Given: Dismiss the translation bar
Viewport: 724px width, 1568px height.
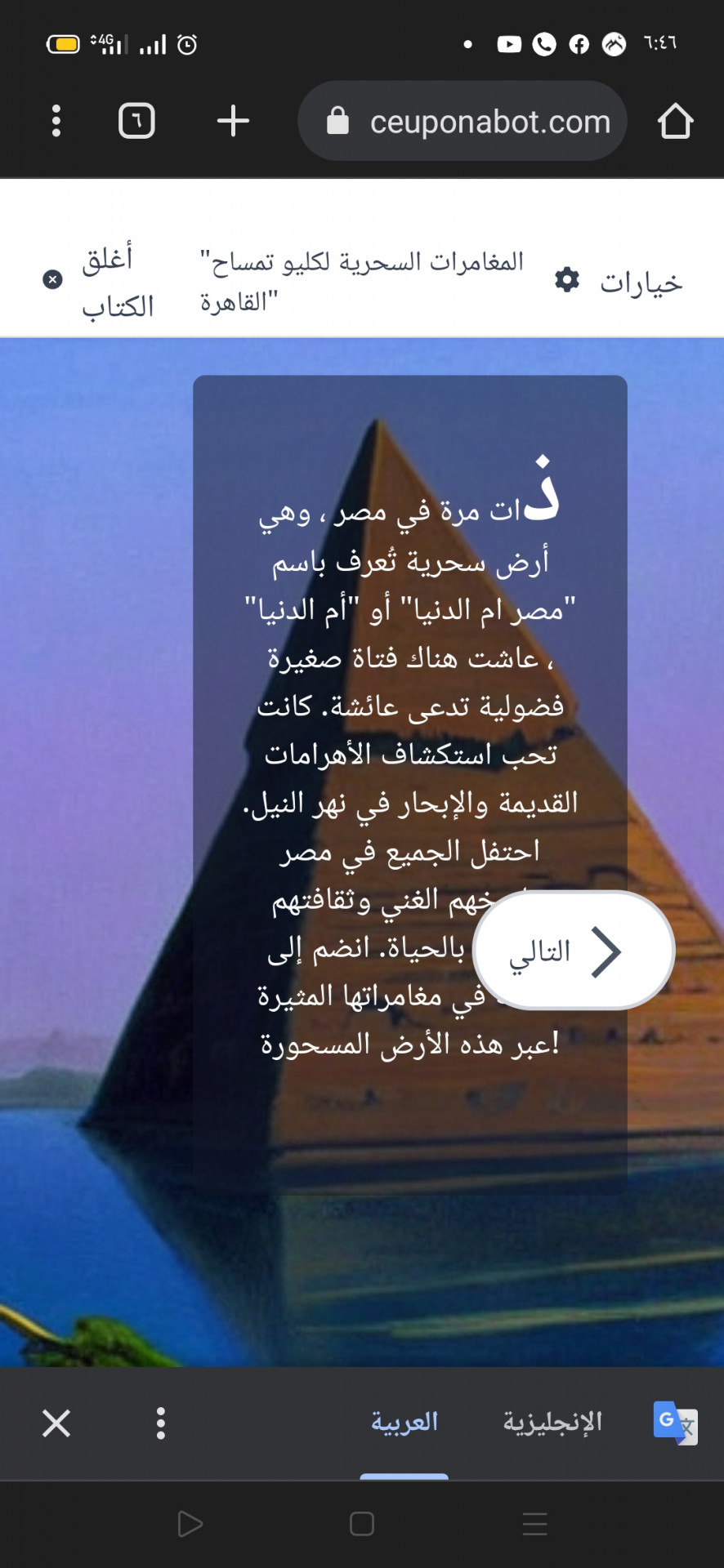Looking at the screenshot, I should click(56, 1423).
